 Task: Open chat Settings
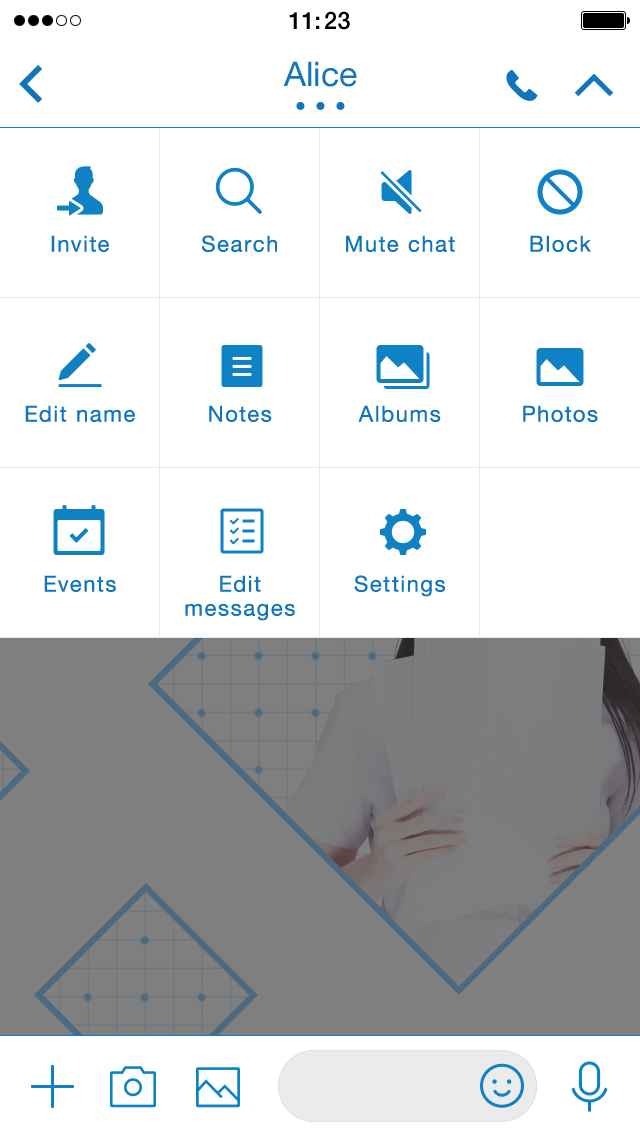coord(400,552)
